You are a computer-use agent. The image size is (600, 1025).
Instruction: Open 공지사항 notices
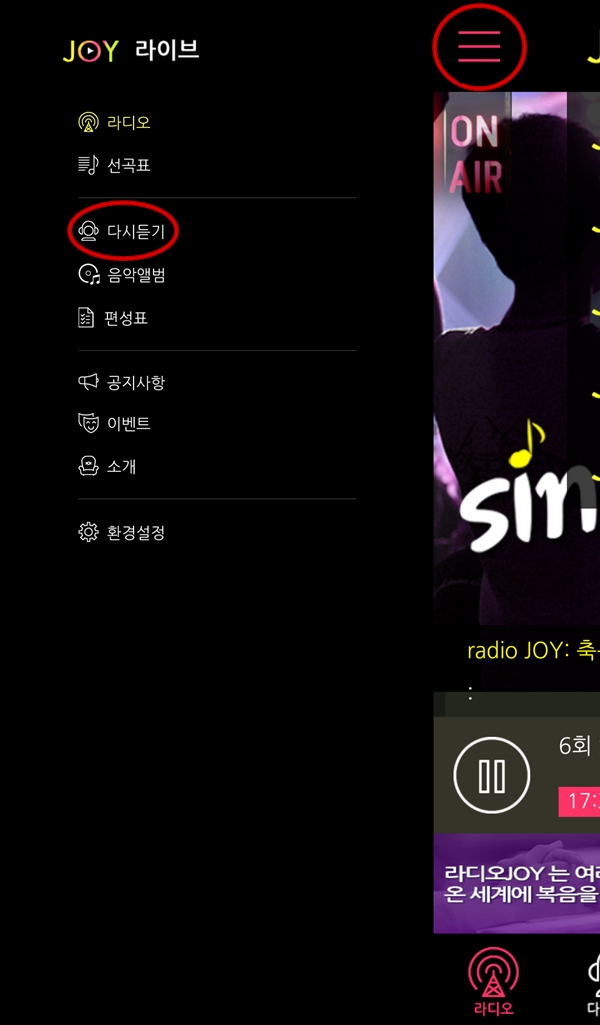coord(122,382)
